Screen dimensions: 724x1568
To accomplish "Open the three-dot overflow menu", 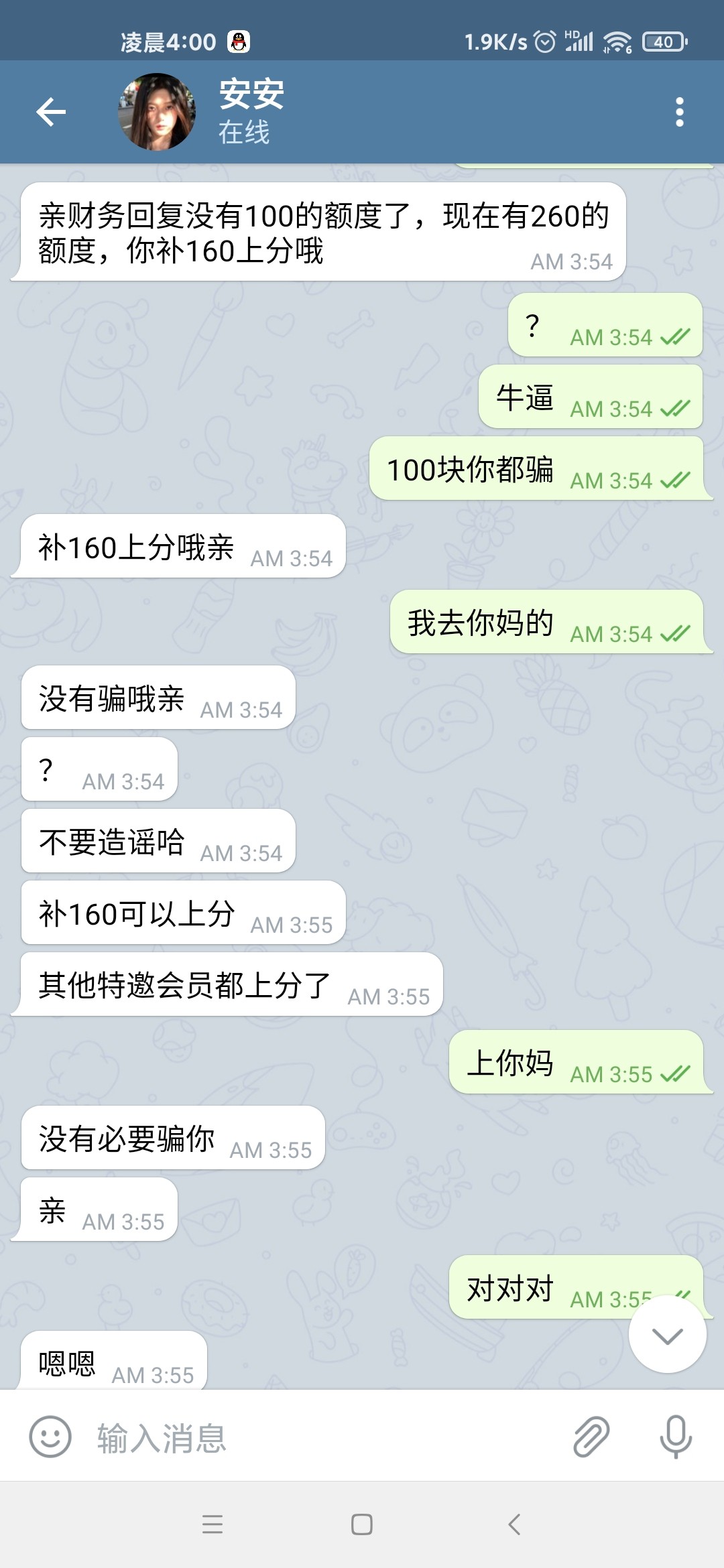I will [679, 112].
